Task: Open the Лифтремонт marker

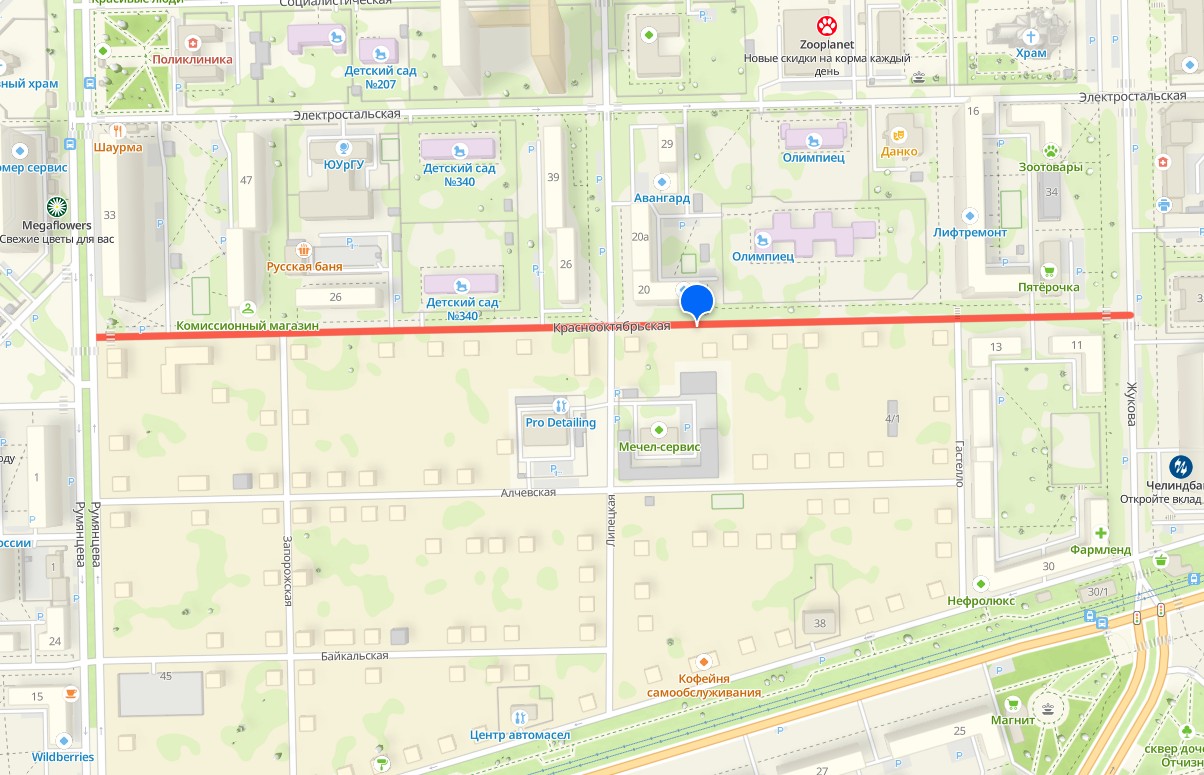Action: pos(969,216)
